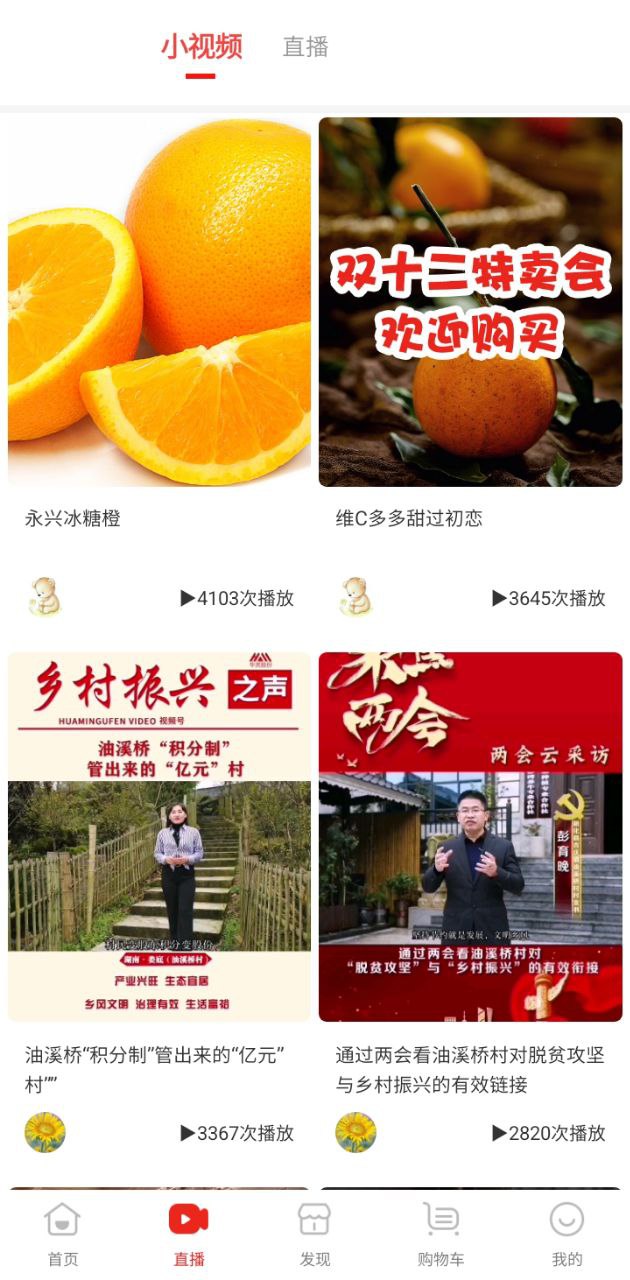Open the 油溪桥"积分制"管出来的"亿元"村 video
This screenshot has height=1280, width=630.
click(x=159, y=837)
